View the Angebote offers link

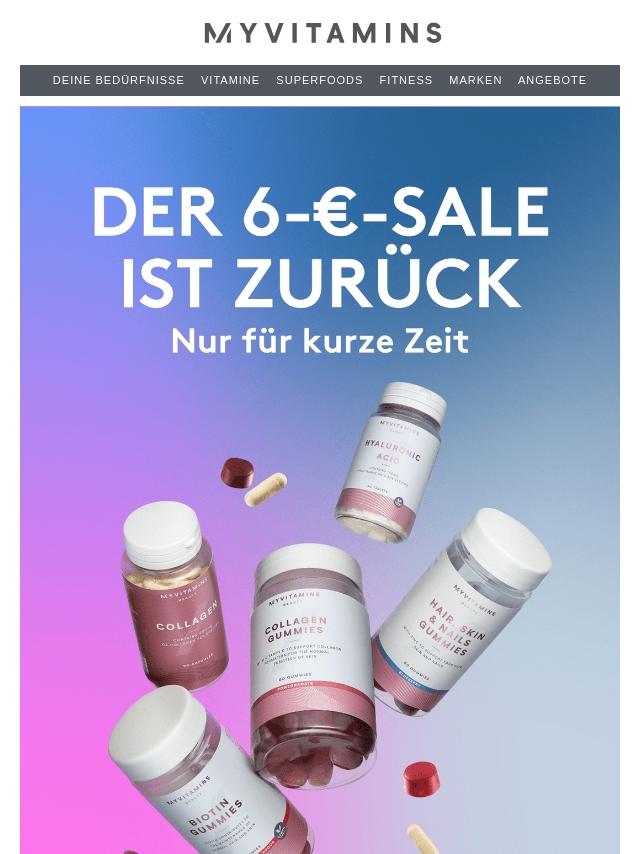coord(552,80)
